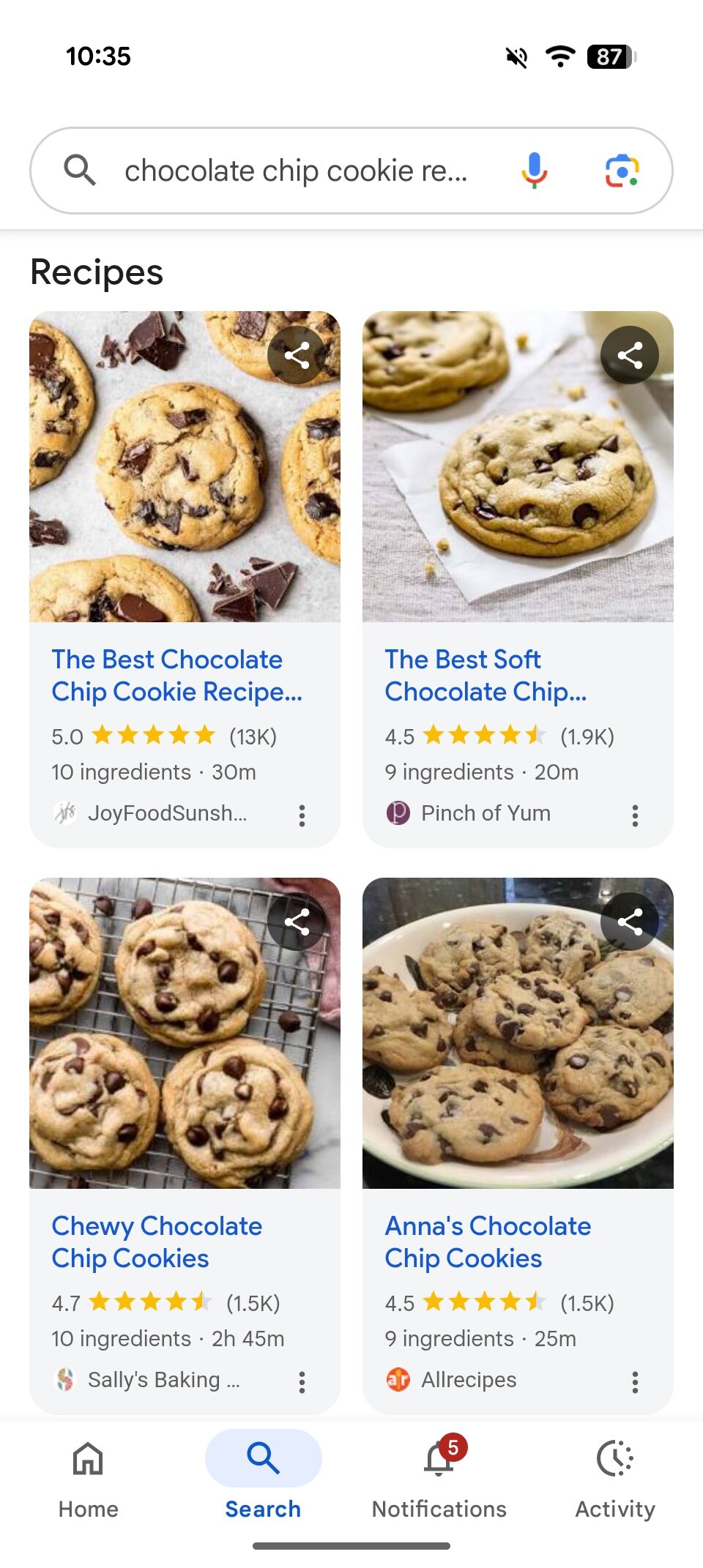Open The Best Chocolate Chip Cookie Recipe
Screen dimensions: 703x1568
tap(176, 675)
